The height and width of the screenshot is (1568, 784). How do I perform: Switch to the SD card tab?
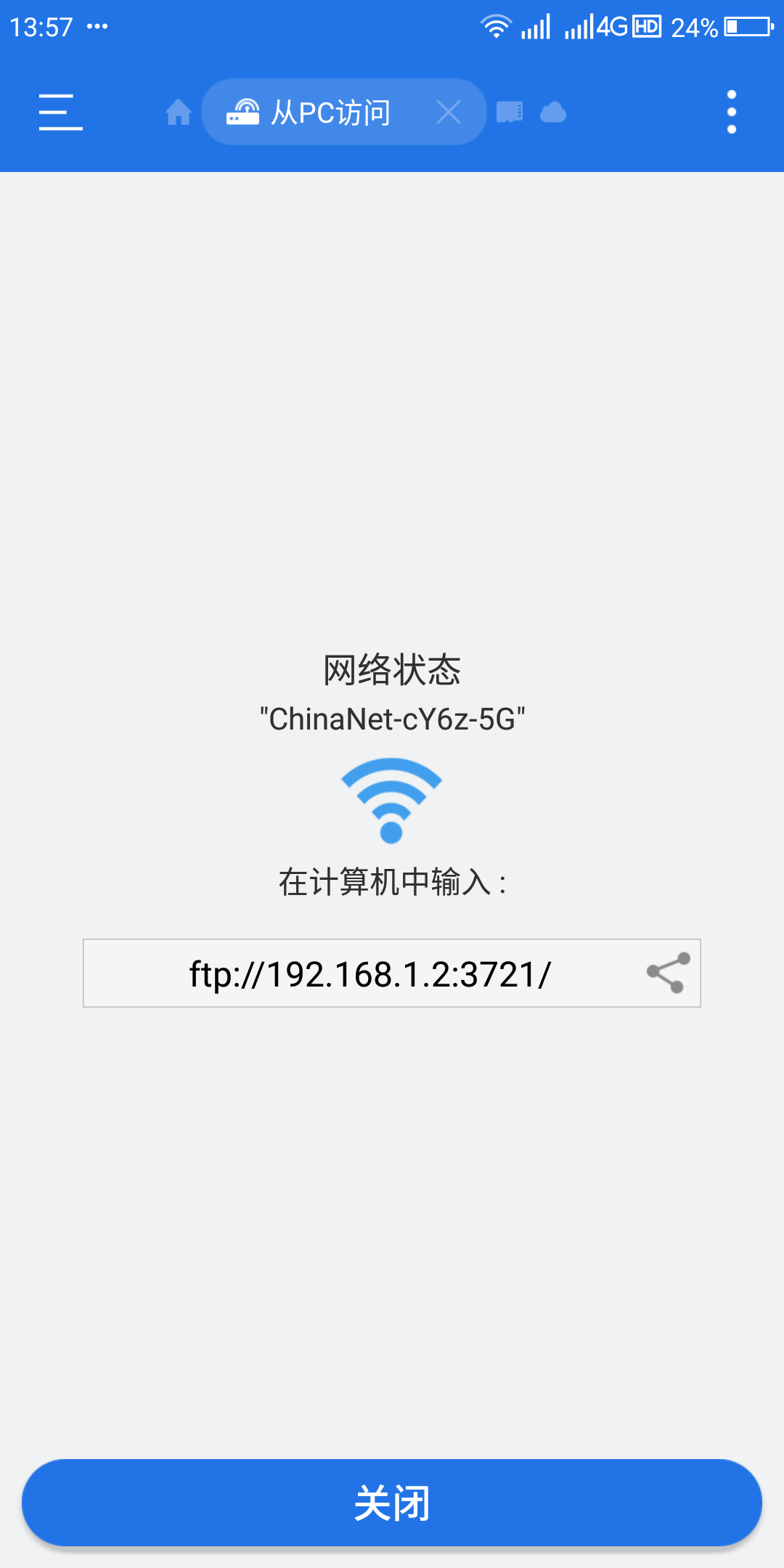[x=510, y=113]
